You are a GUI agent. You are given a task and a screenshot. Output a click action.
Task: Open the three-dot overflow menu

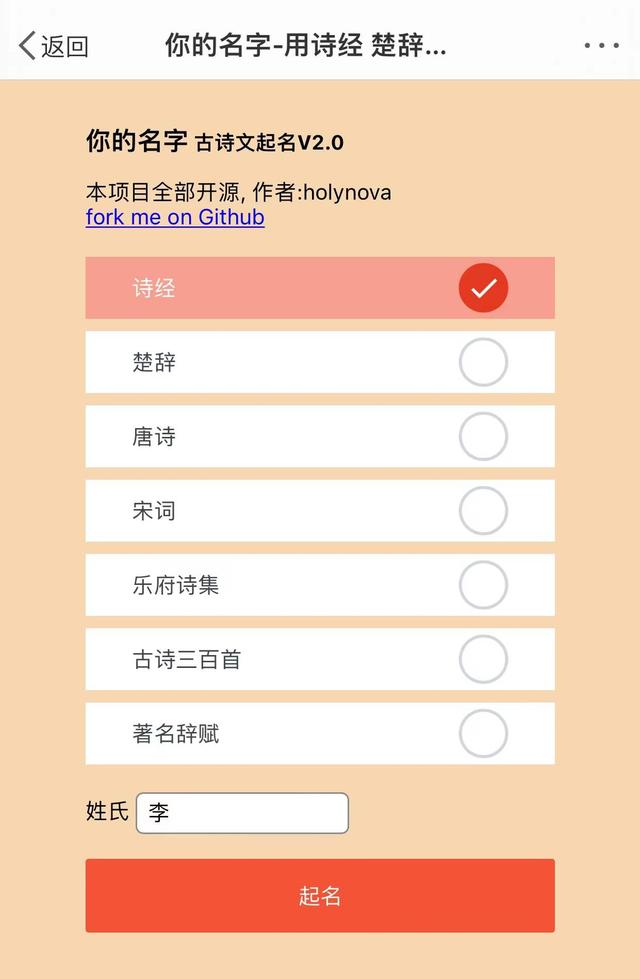[601, 46]
